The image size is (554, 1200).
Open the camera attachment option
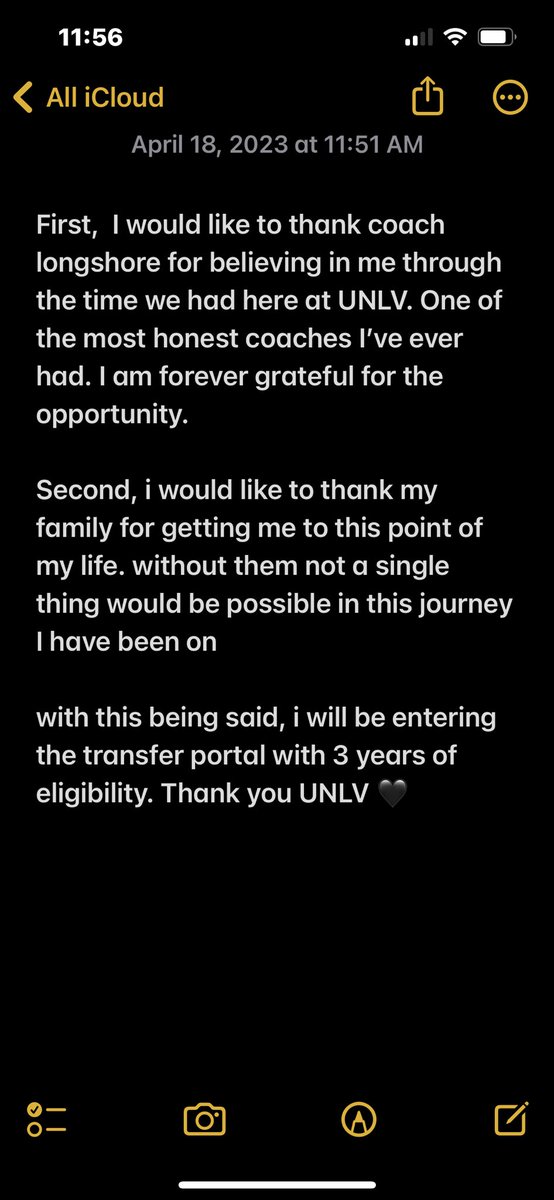[x=205, y=1119]
